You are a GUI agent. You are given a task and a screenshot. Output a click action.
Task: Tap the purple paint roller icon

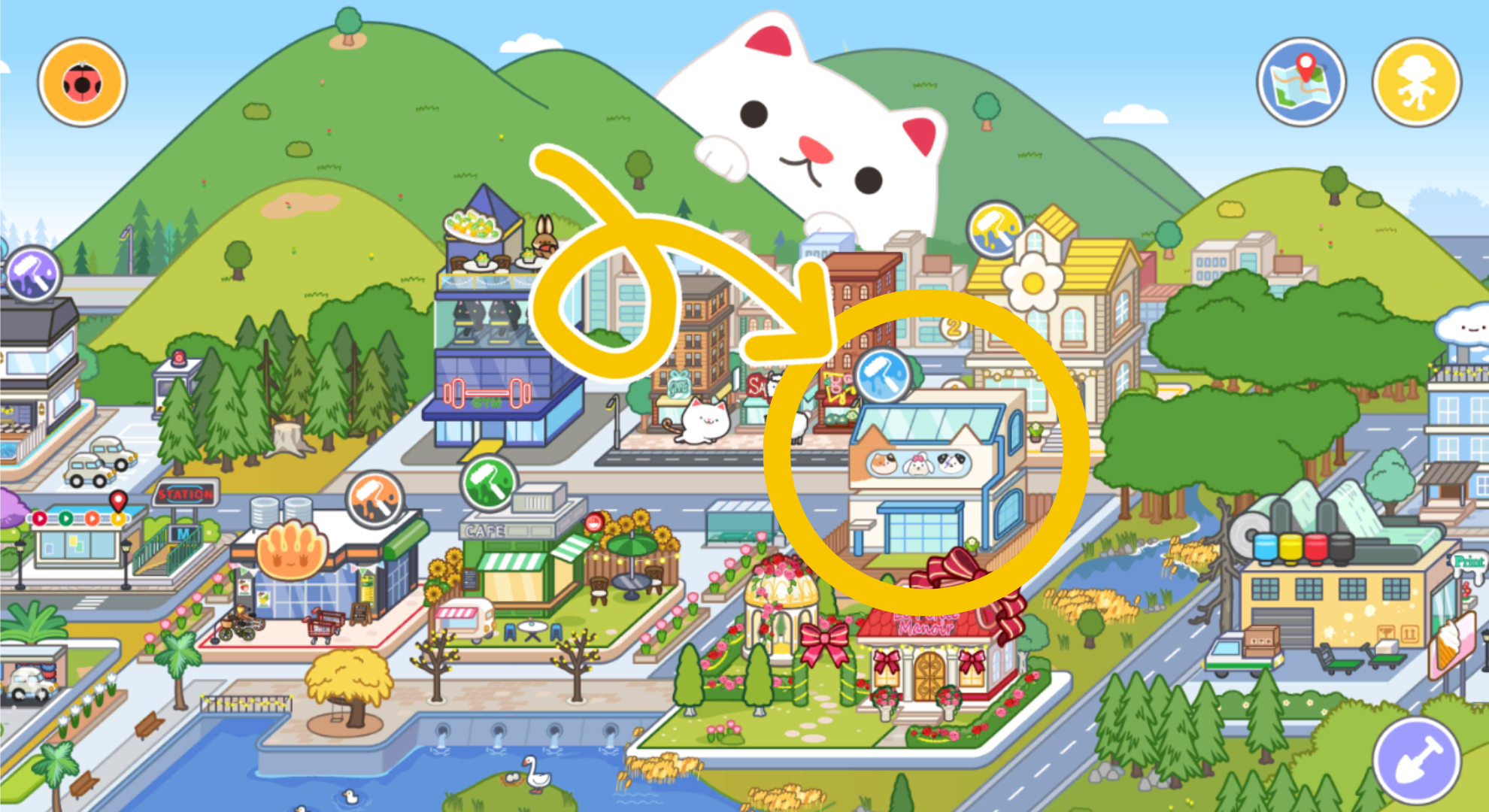[x=33, y=274]
